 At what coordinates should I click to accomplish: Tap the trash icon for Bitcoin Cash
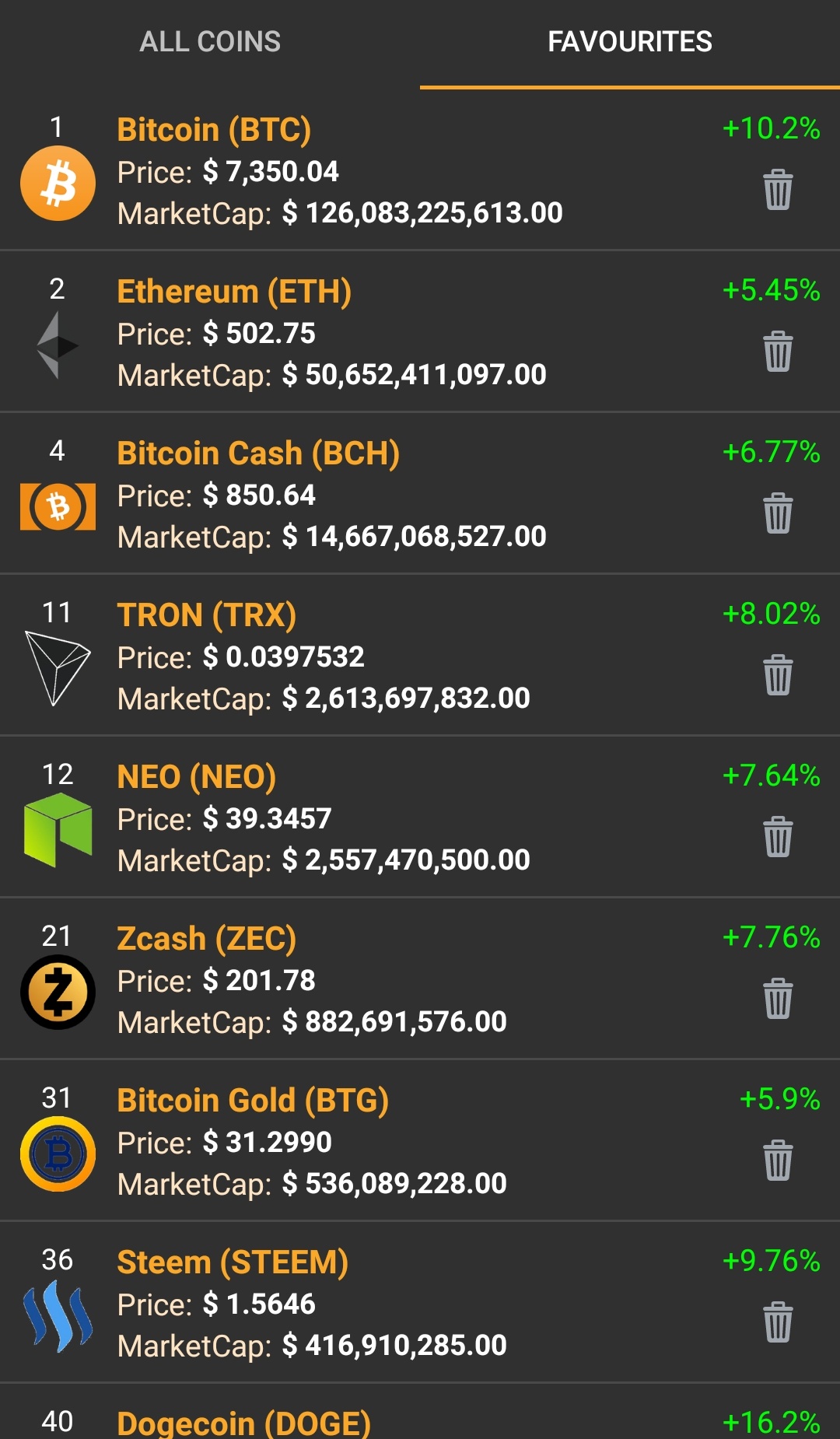click(x=778, y=513)
